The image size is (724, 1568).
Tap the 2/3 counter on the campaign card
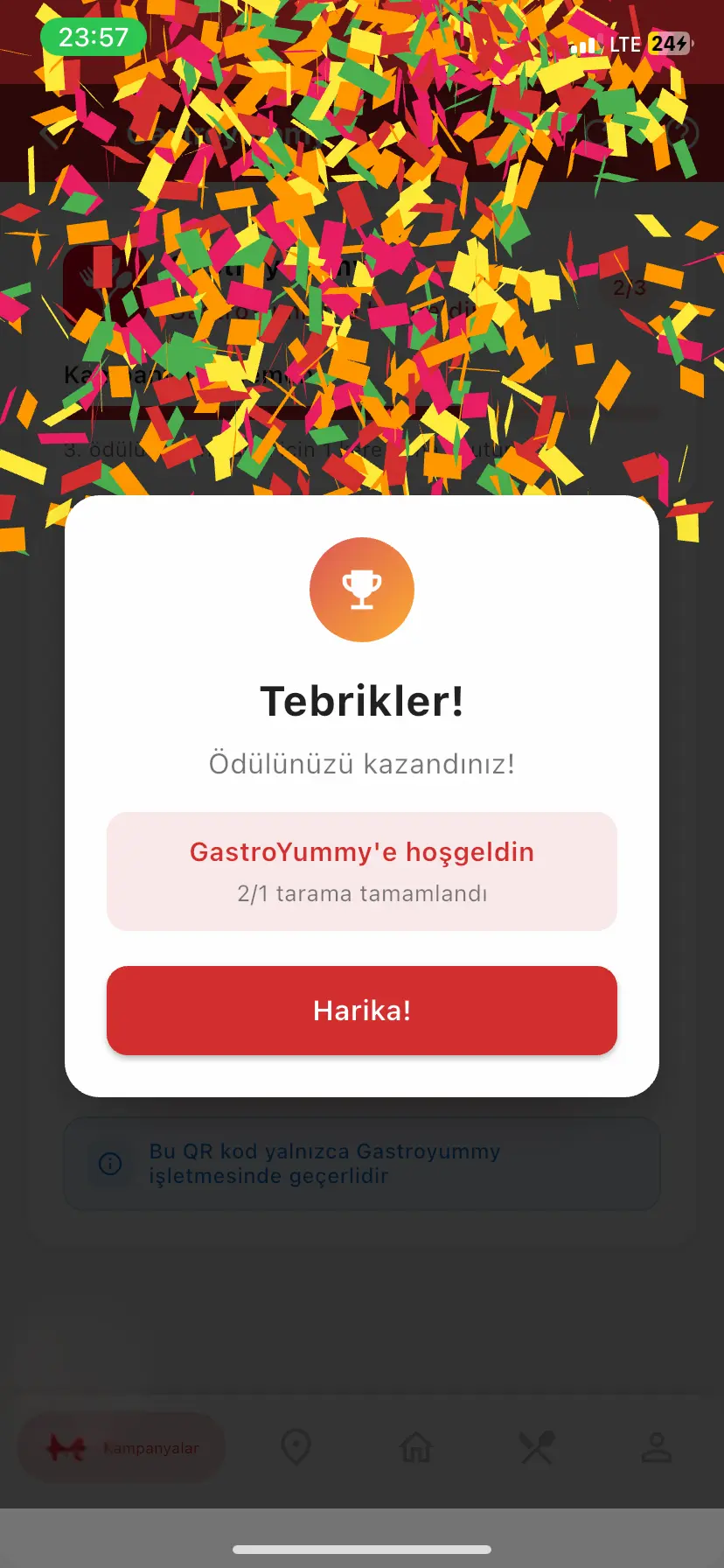(630, 287)
